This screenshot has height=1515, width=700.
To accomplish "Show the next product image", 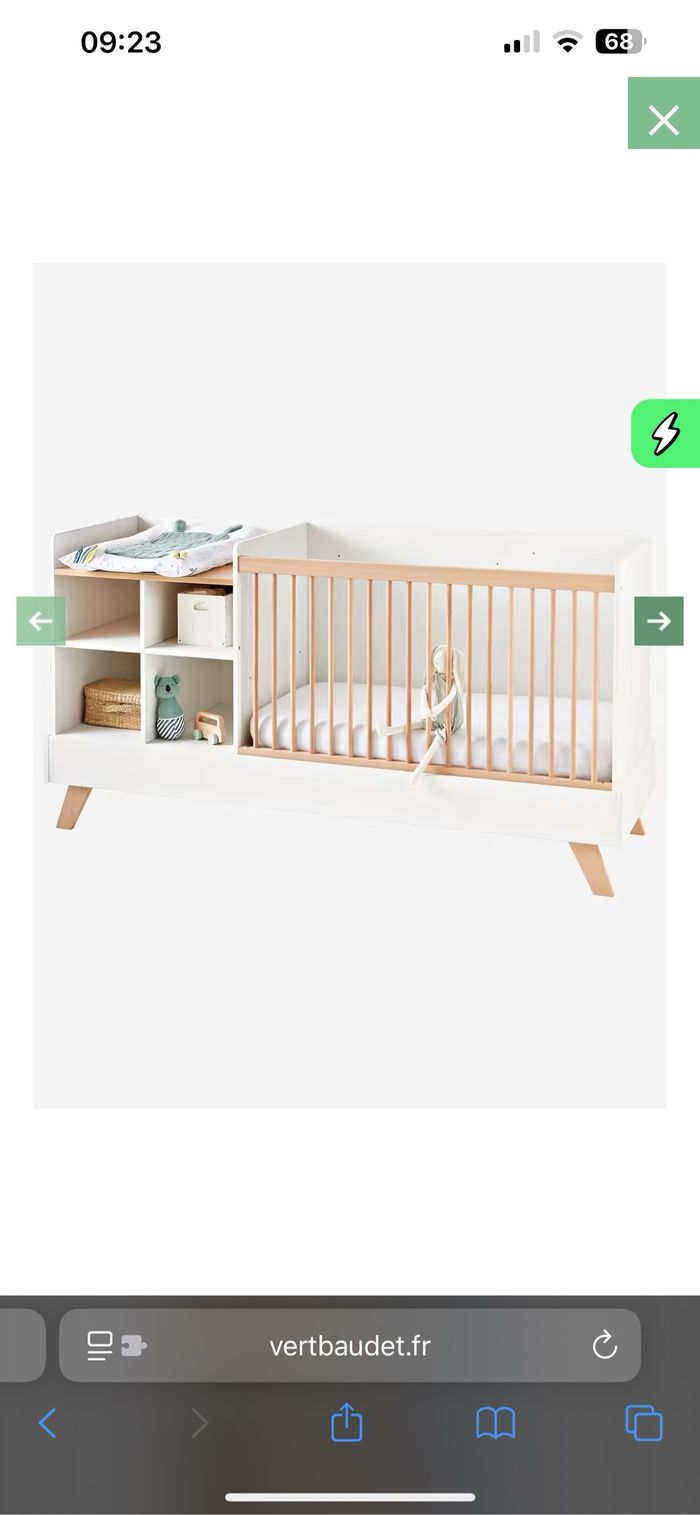I will click(659, 621).
